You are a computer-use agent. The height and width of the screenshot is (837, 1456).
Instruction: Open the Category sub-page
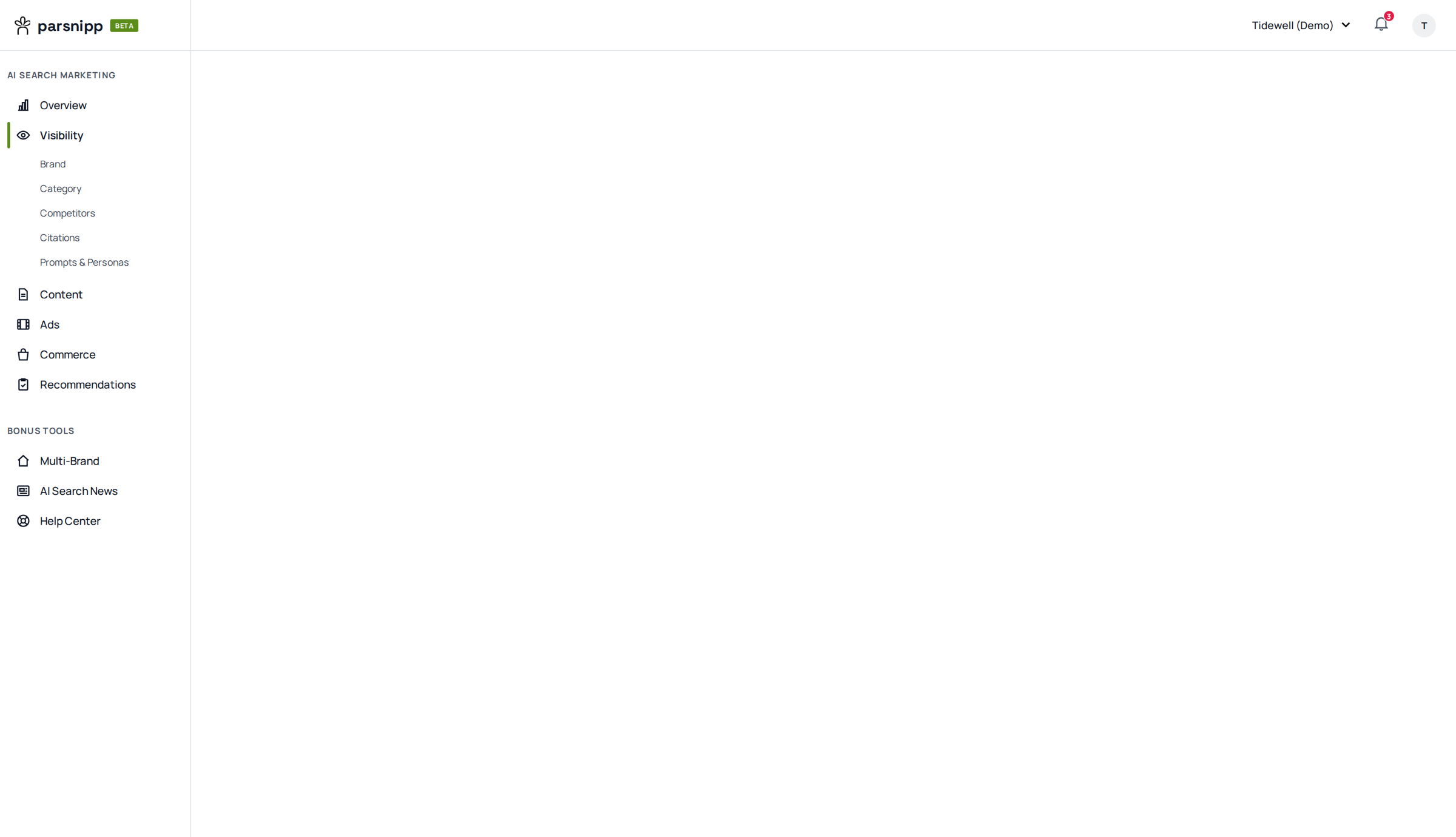click(x=61, y=189)
